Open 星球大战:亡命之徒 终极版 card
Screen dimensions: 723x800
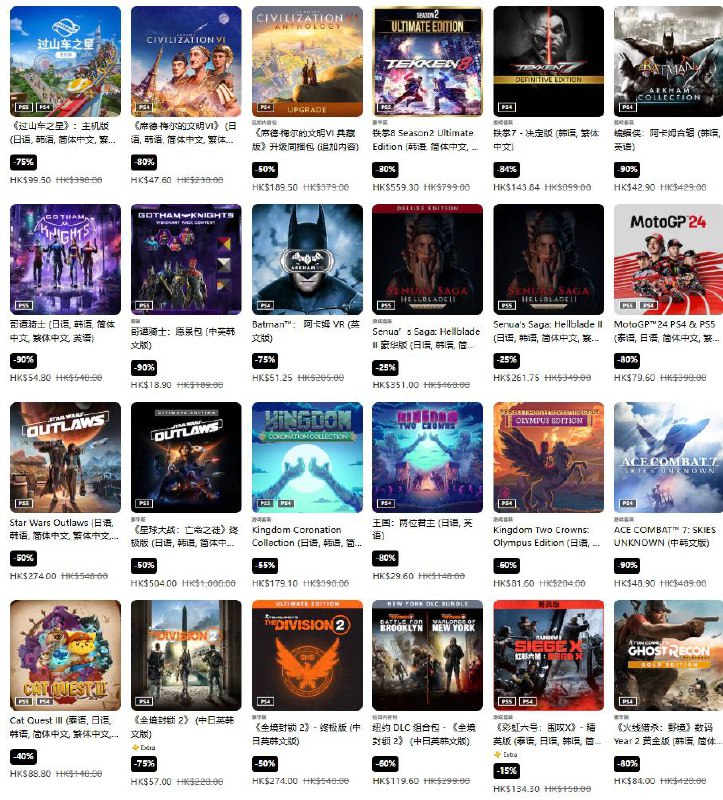(x=186, y=457)
